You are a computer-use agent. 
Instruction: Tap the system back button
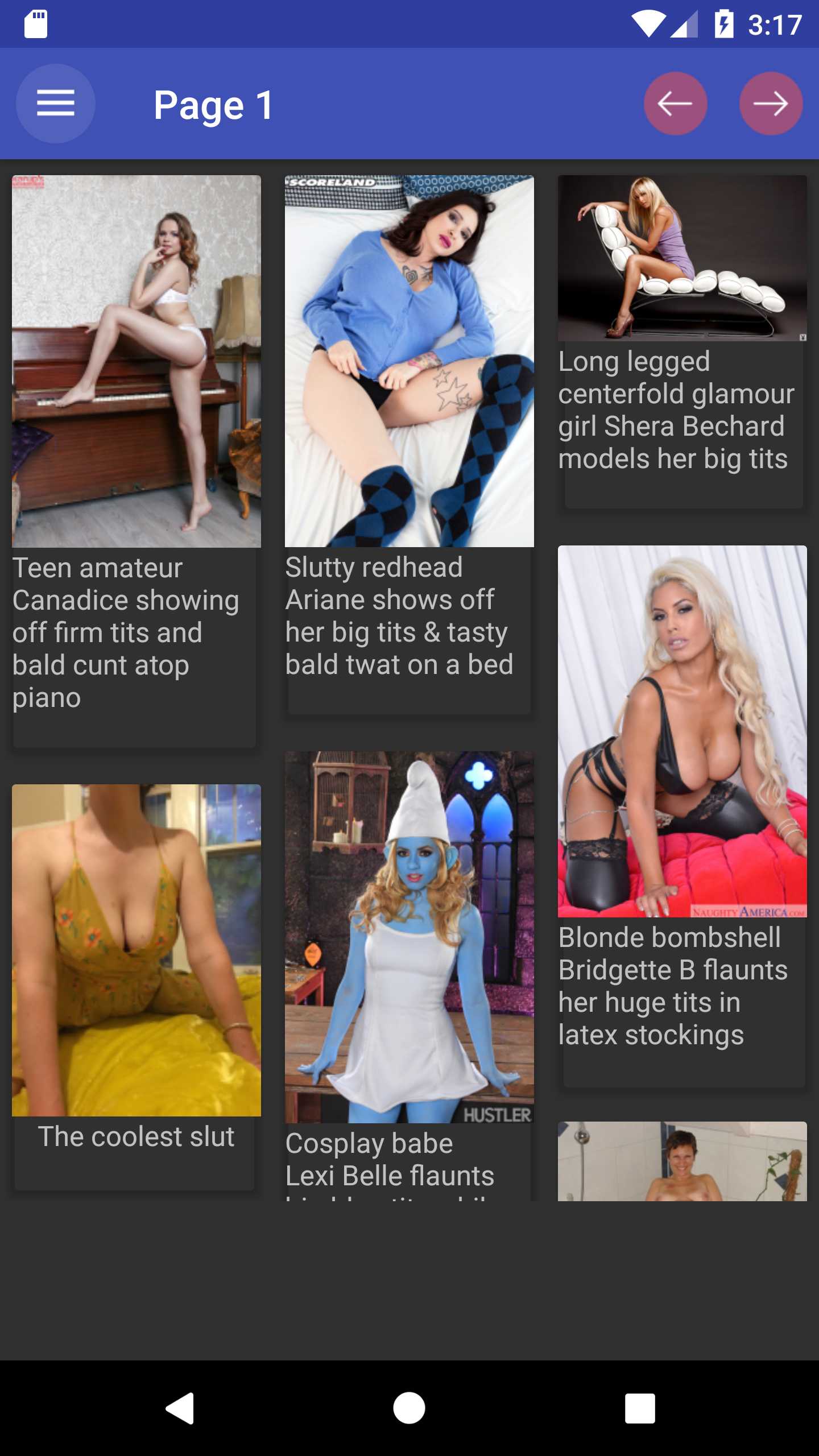[x=180, y=1408]
